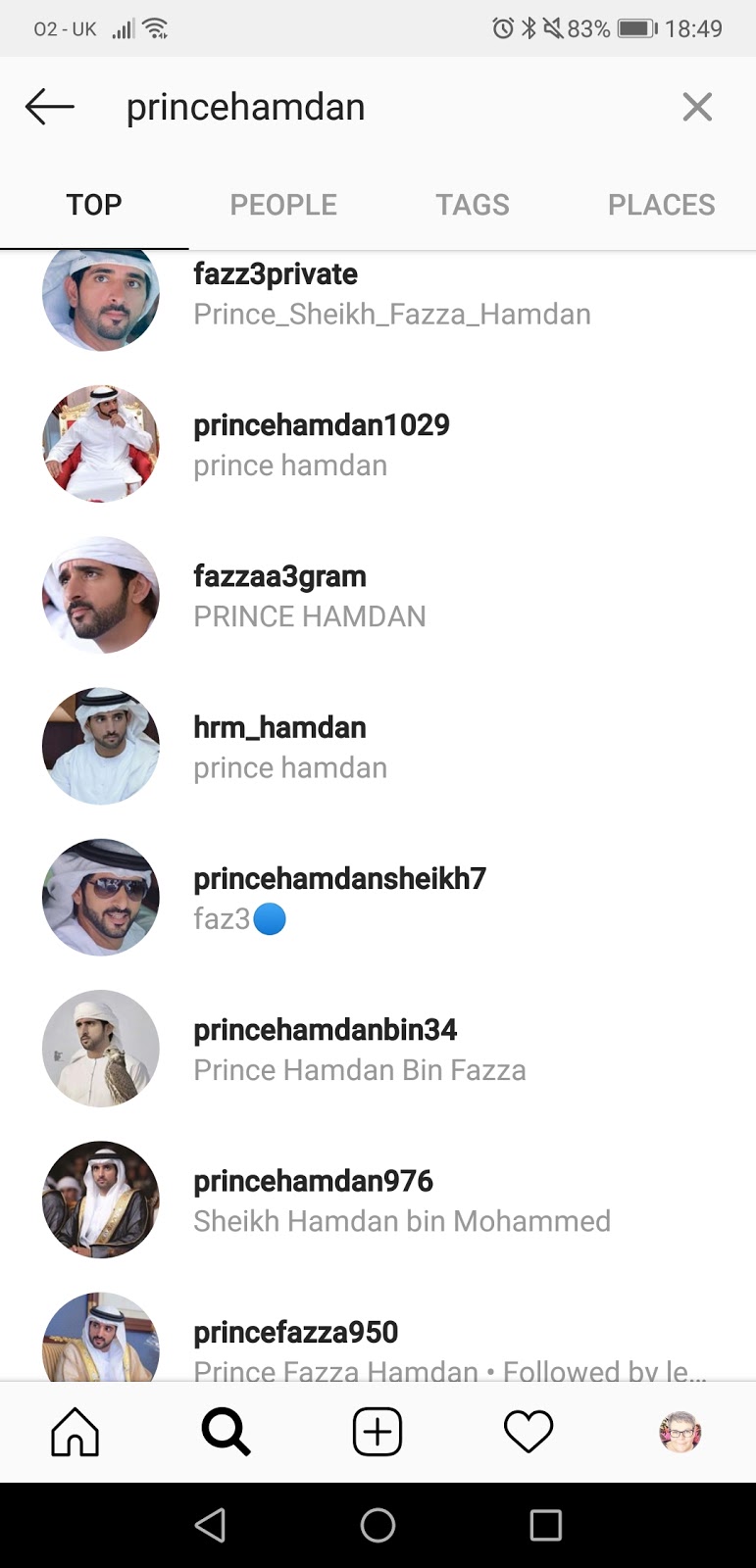
Task: Open the activity heart tab
Action: (529, 1433)
